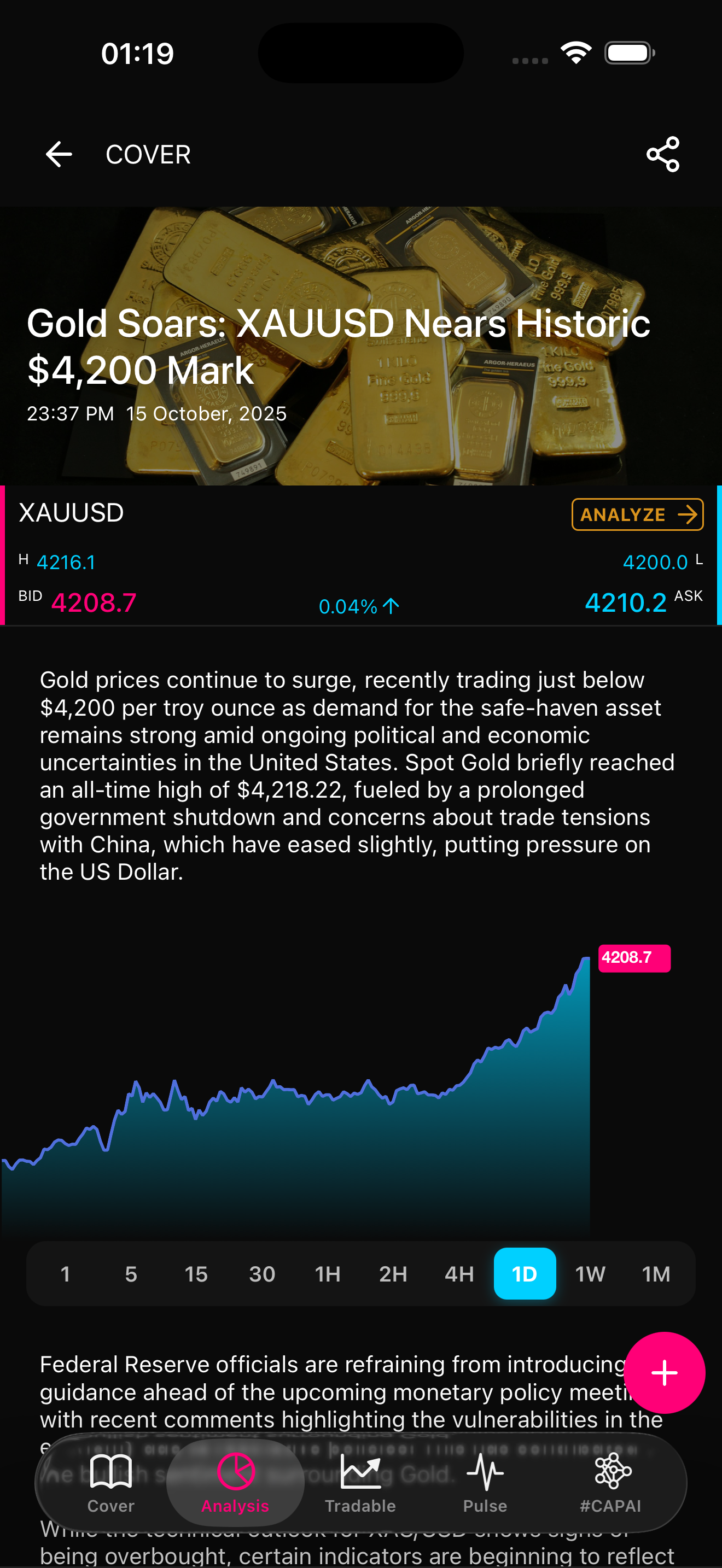The image size is (722, 1568).
Task: Switch to the Tradable tab
Action: coord(360,1483)
